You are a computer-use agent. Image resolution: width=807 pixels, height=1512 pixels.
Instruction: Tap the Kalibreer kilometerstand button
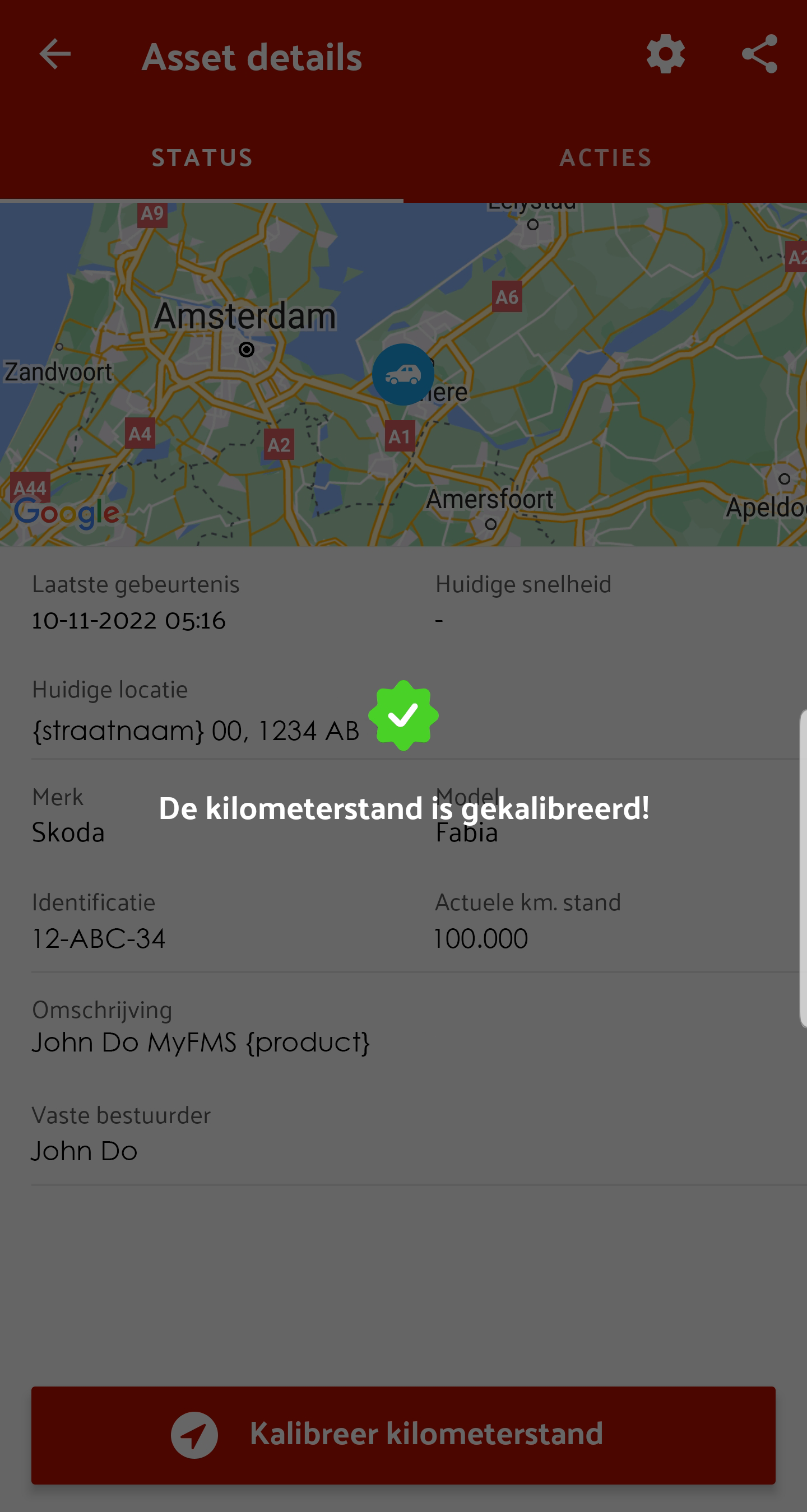(403, 1435)
